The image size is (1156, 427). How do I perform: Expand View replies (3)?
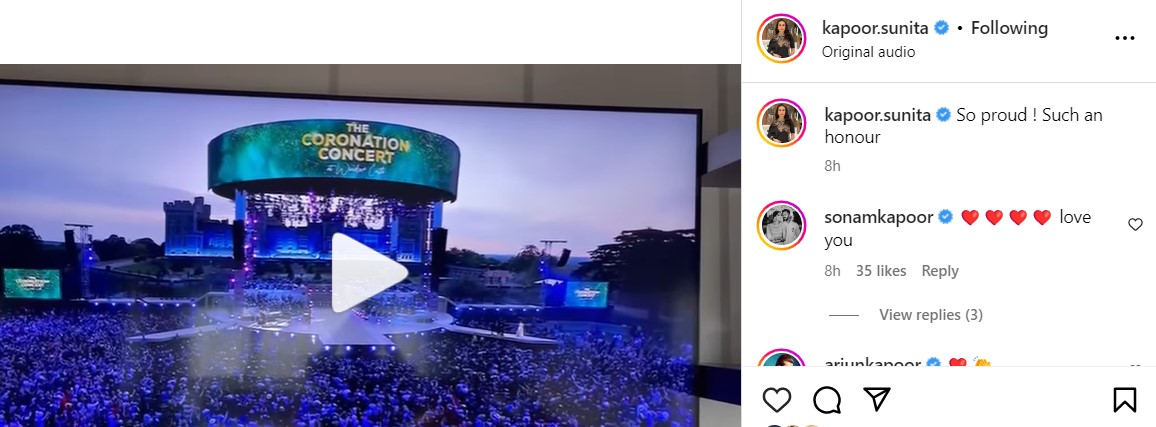coord(930,315)
